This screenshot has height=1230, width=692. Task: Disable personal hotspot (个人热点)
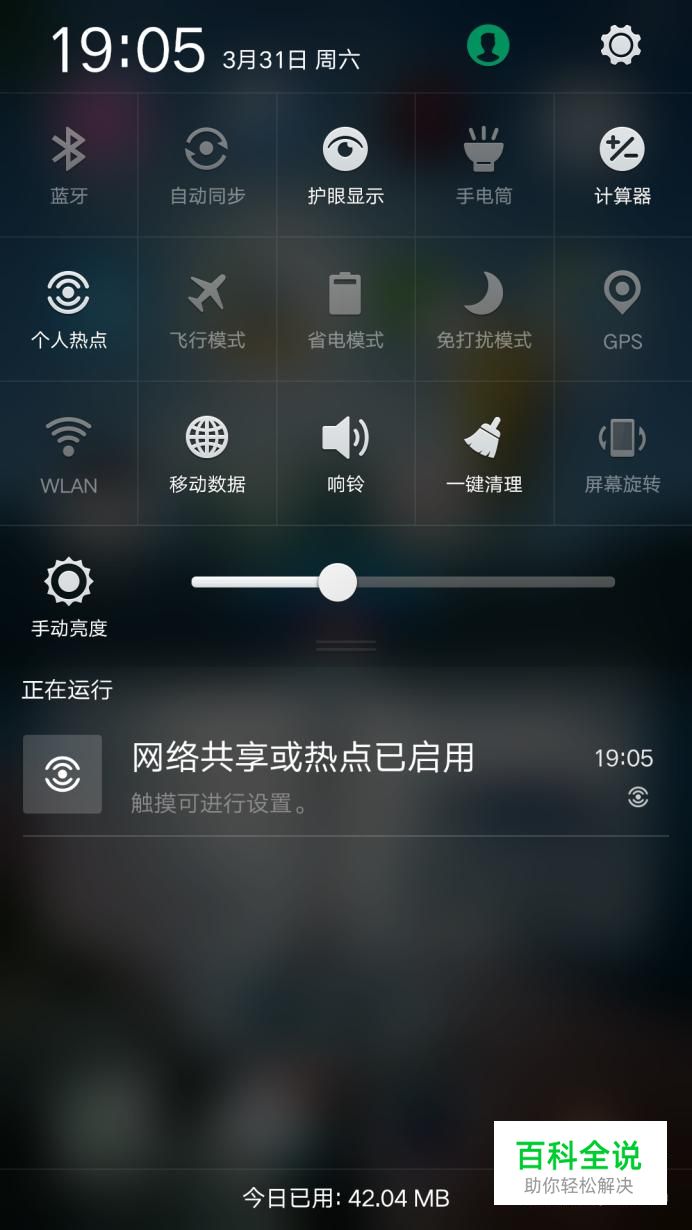click(69, 309)
